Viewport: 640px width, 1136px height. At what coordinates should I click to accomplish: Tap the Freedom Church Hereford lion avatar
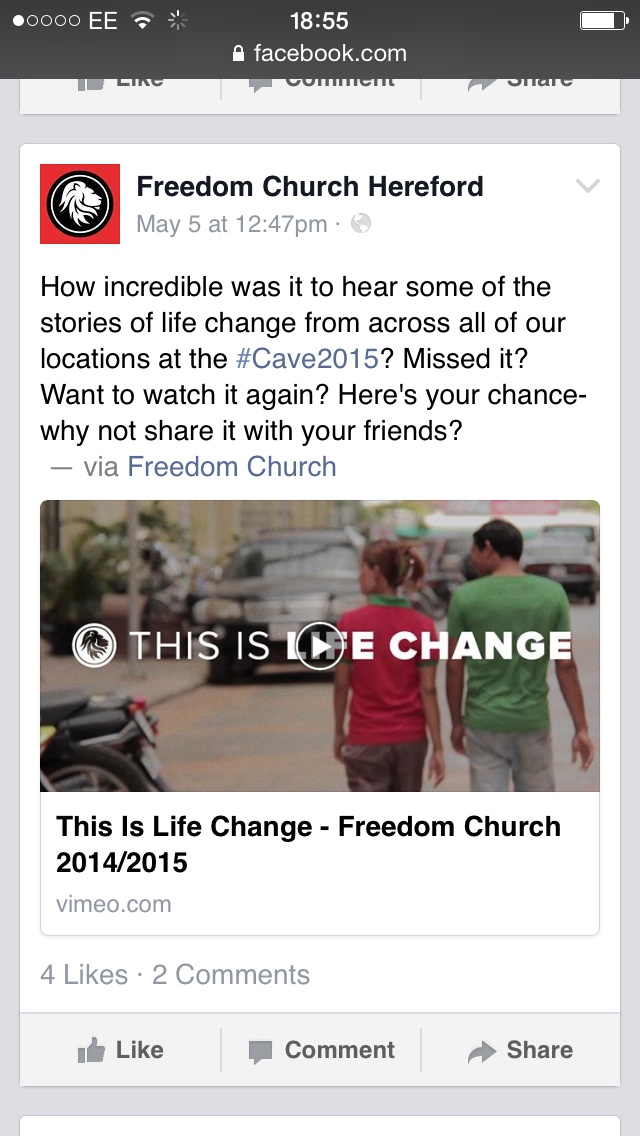click(80, 204)
